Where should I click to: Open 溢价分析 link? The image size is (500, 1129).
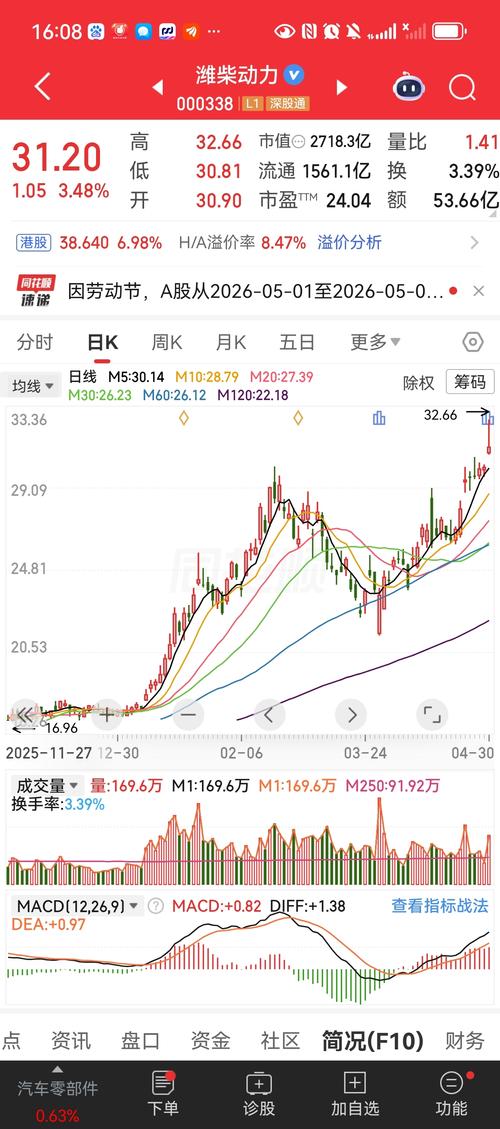(349, 243)
